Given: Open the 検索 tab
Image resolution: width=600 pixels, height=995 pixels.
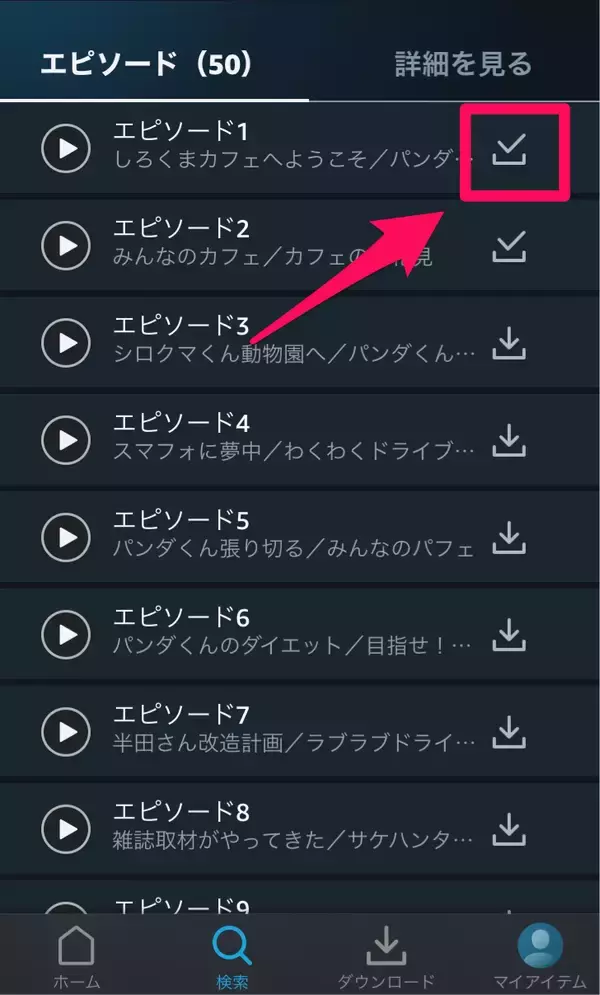Looking at the screenshot, I should coord(232,956).
